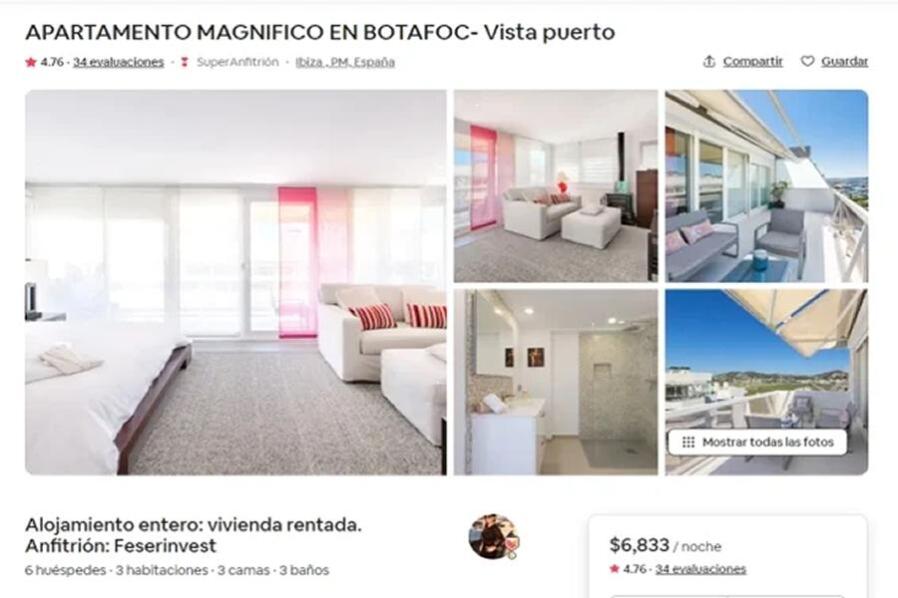Share this listing via Compartir
This screenshot has width=898, height=598.
[x=743, y=61]
